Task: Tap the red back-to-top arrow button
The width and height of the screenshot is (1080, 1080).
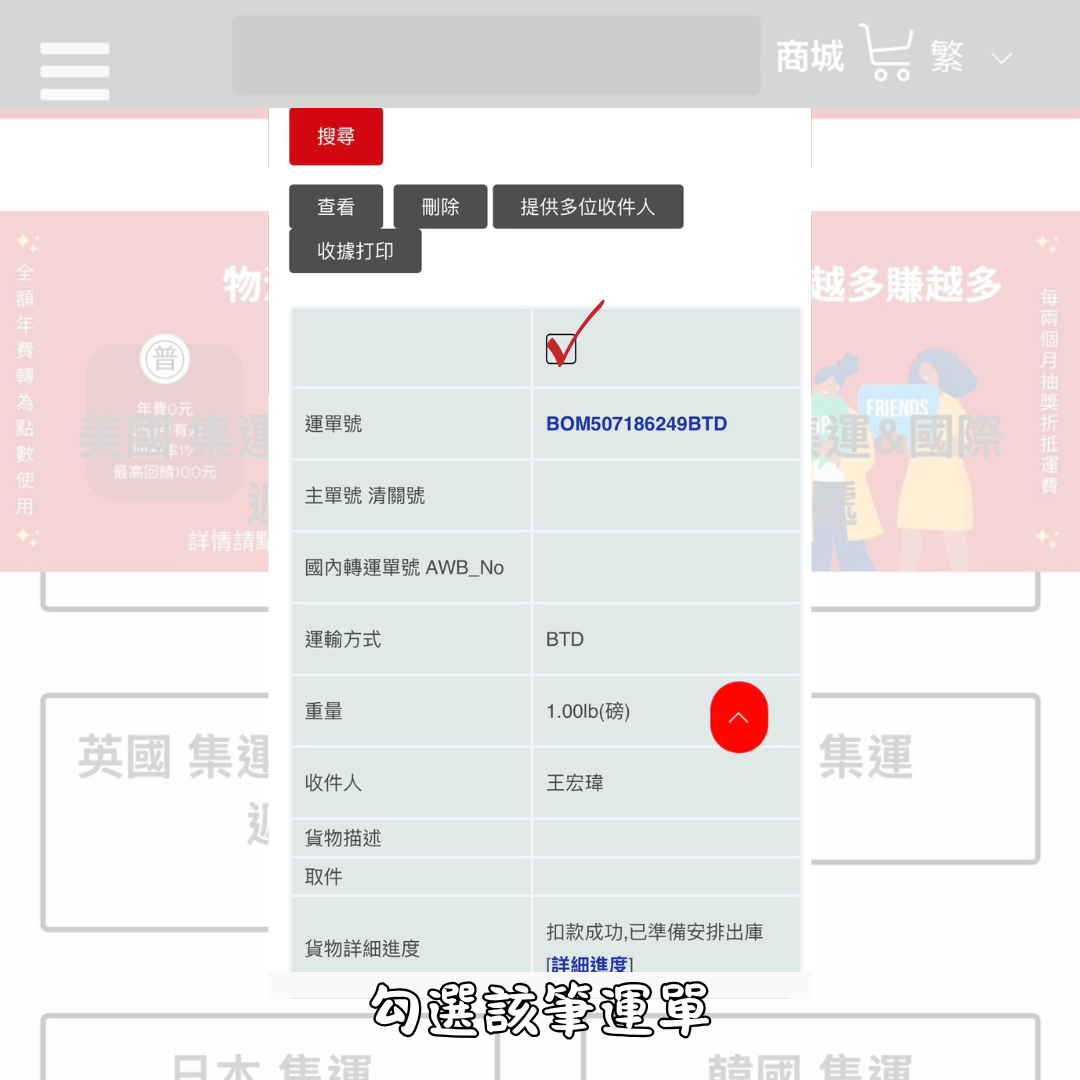Action: 738,717
